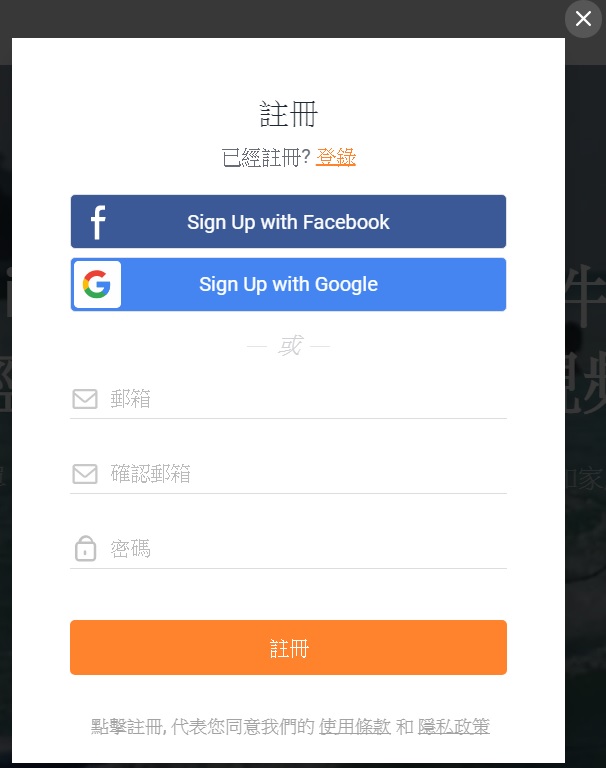The width and height of the screenshot is (606, 768).
Task: Tap the orange 註冊 register button
Action: pyautogui.click(x=288, y=648)
